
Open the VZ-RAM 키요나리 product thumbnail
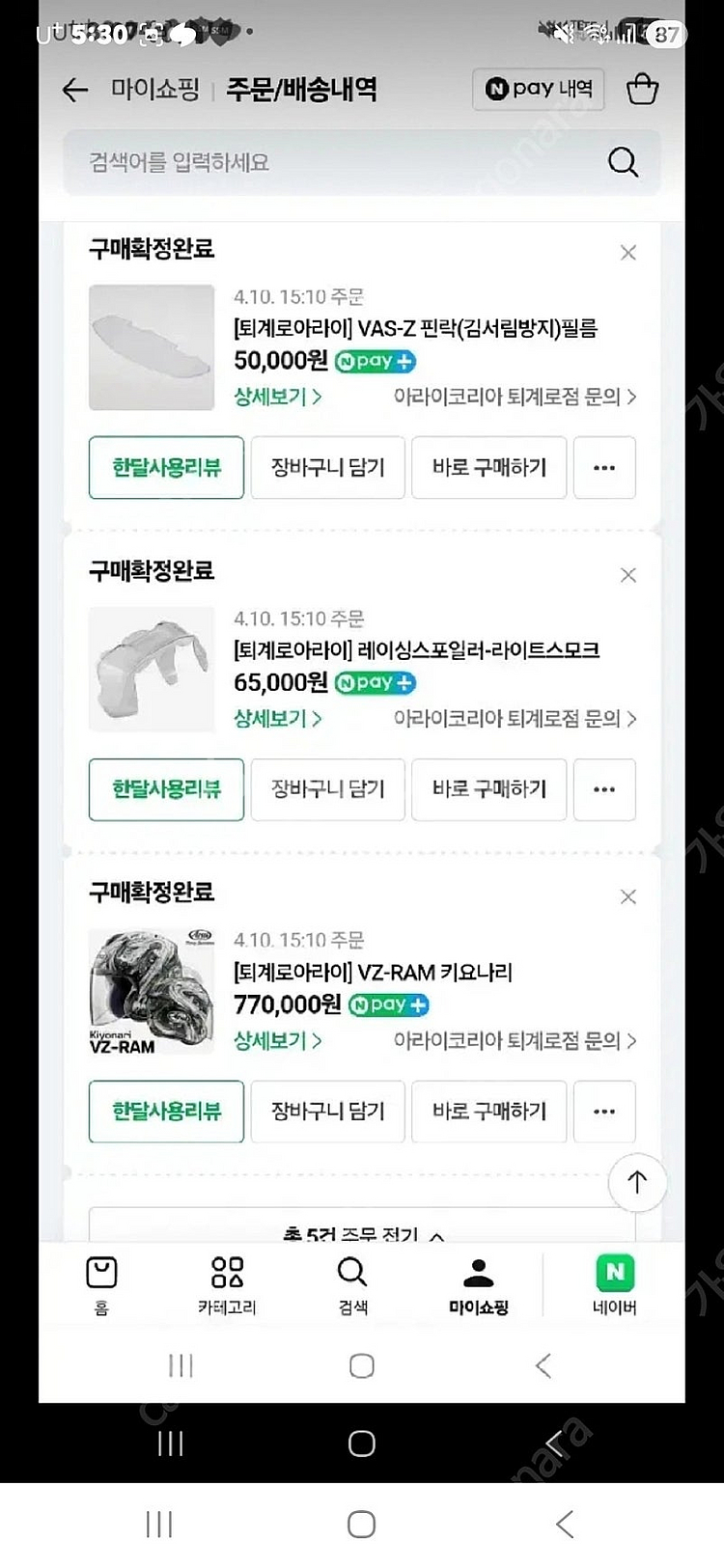(152, 992)
